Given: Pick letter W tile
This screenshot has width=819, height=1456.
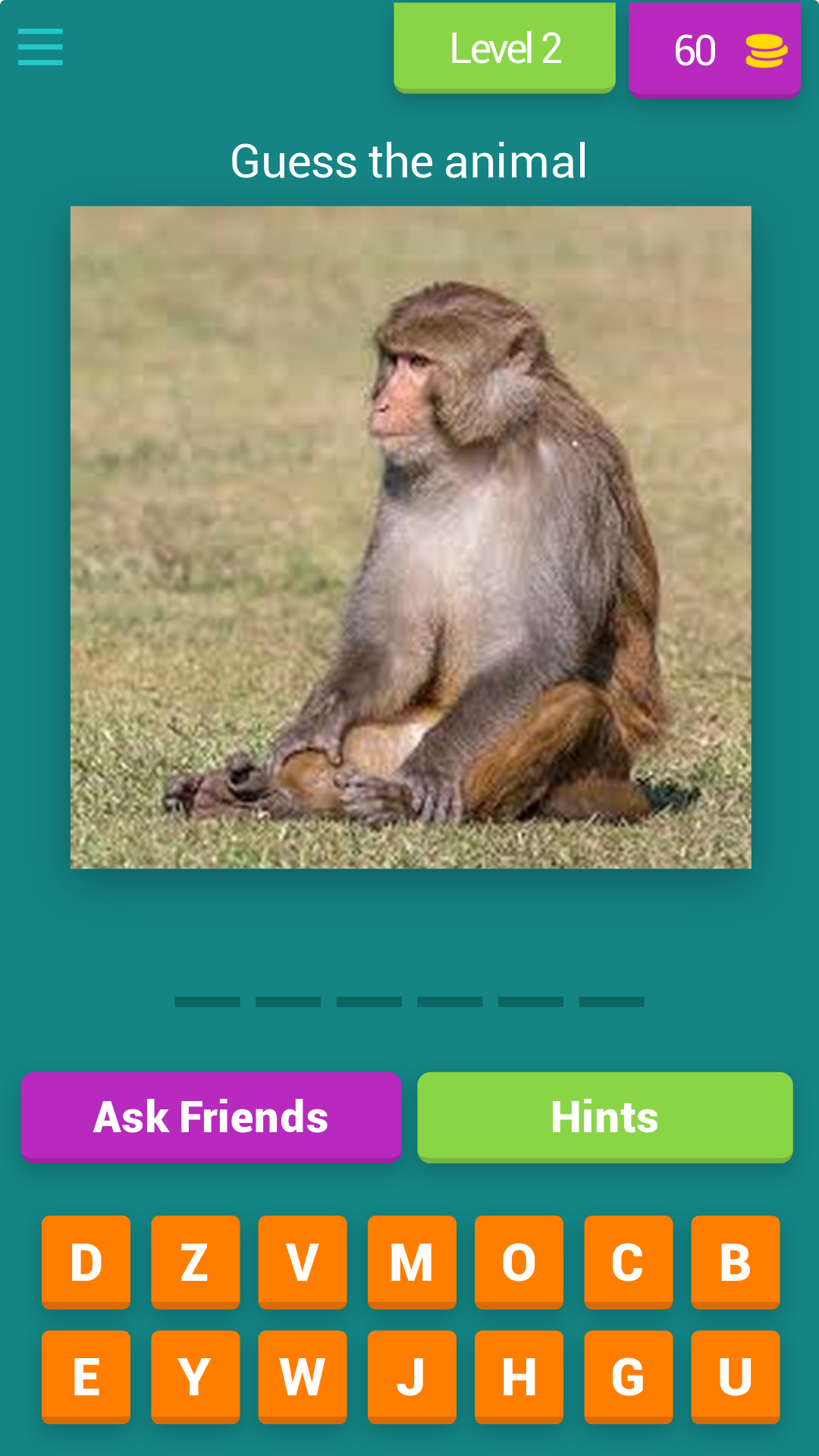Looking at the screenshot, I should click(303, 1377).
